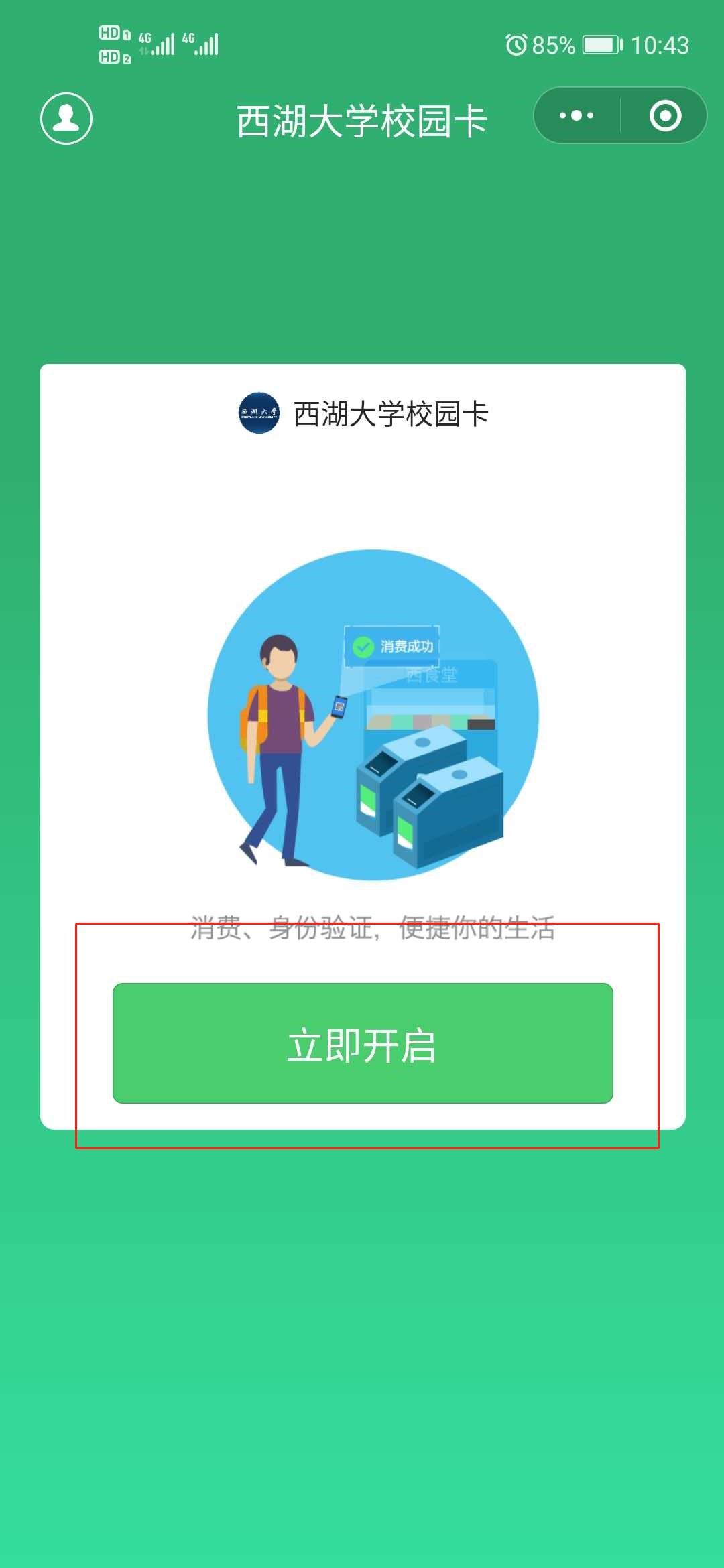This screenshot has width=724, height=1568.
Task: Open the mini program more-options menu
Action: pos(577,115)
